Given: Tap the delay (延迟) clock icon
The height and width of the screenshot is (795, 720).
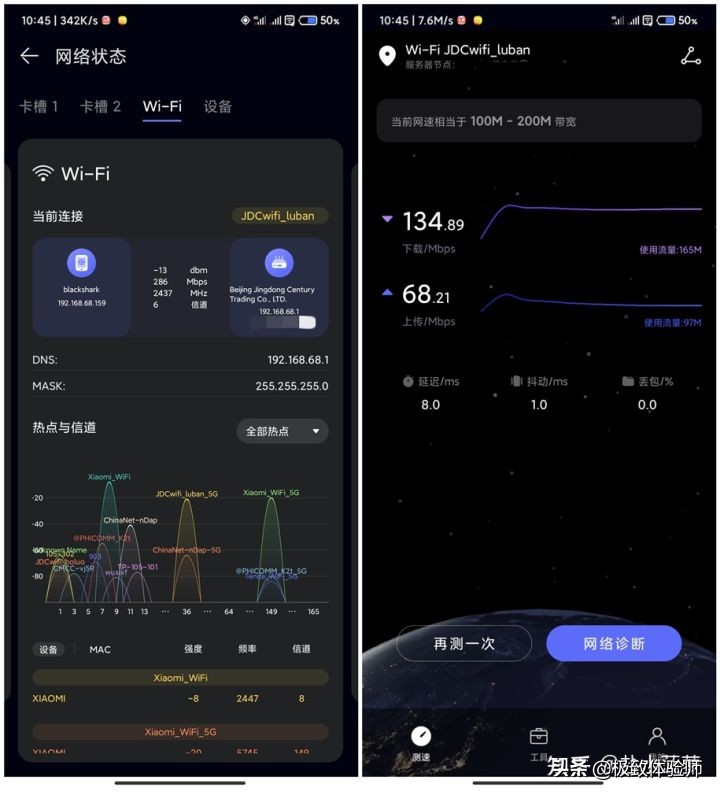Looking at the screenshot, I should pyautogui.click(x=408, y=381).
